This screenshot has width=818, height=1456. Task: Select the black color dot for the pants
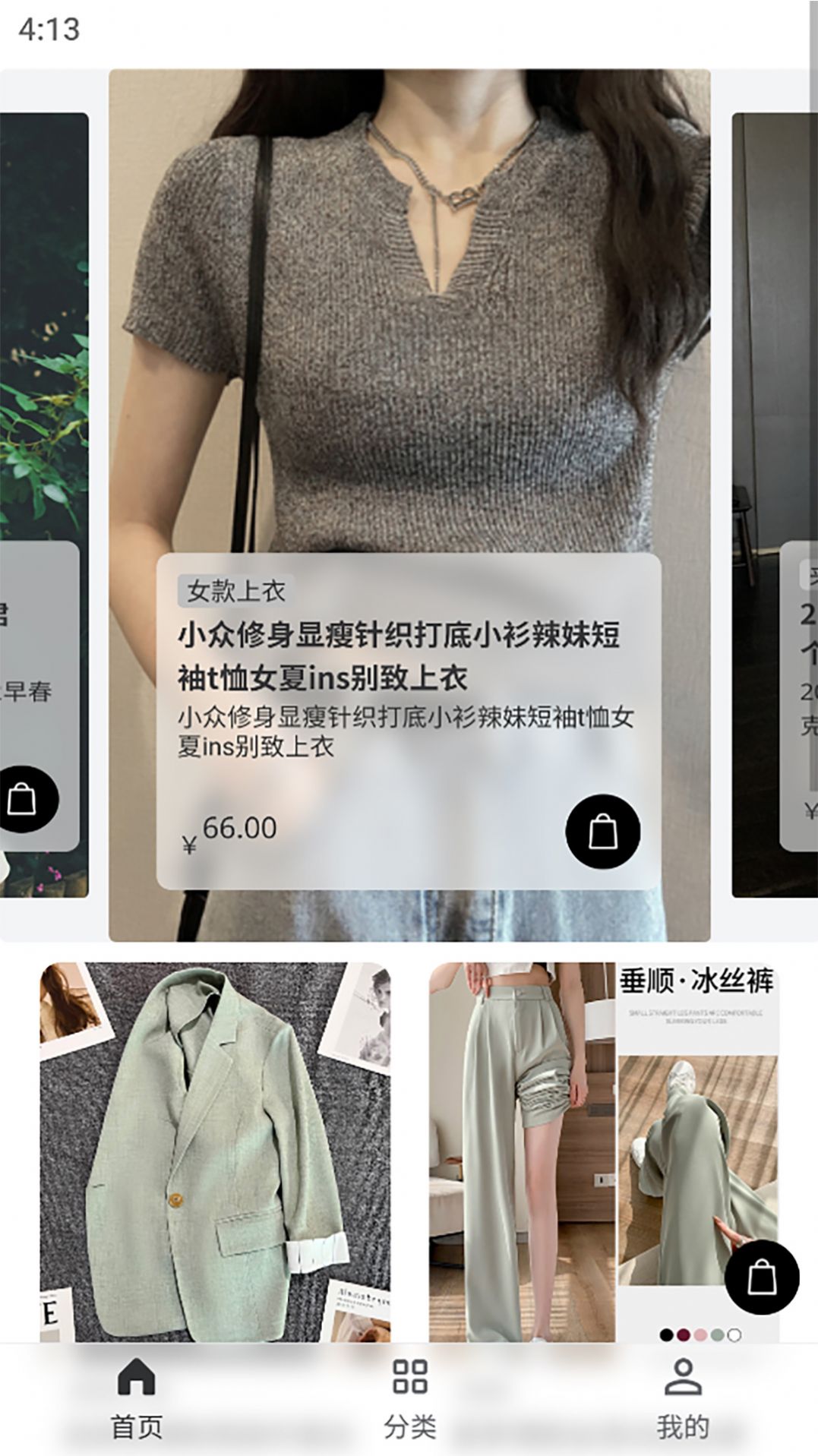coord(666,1335)
